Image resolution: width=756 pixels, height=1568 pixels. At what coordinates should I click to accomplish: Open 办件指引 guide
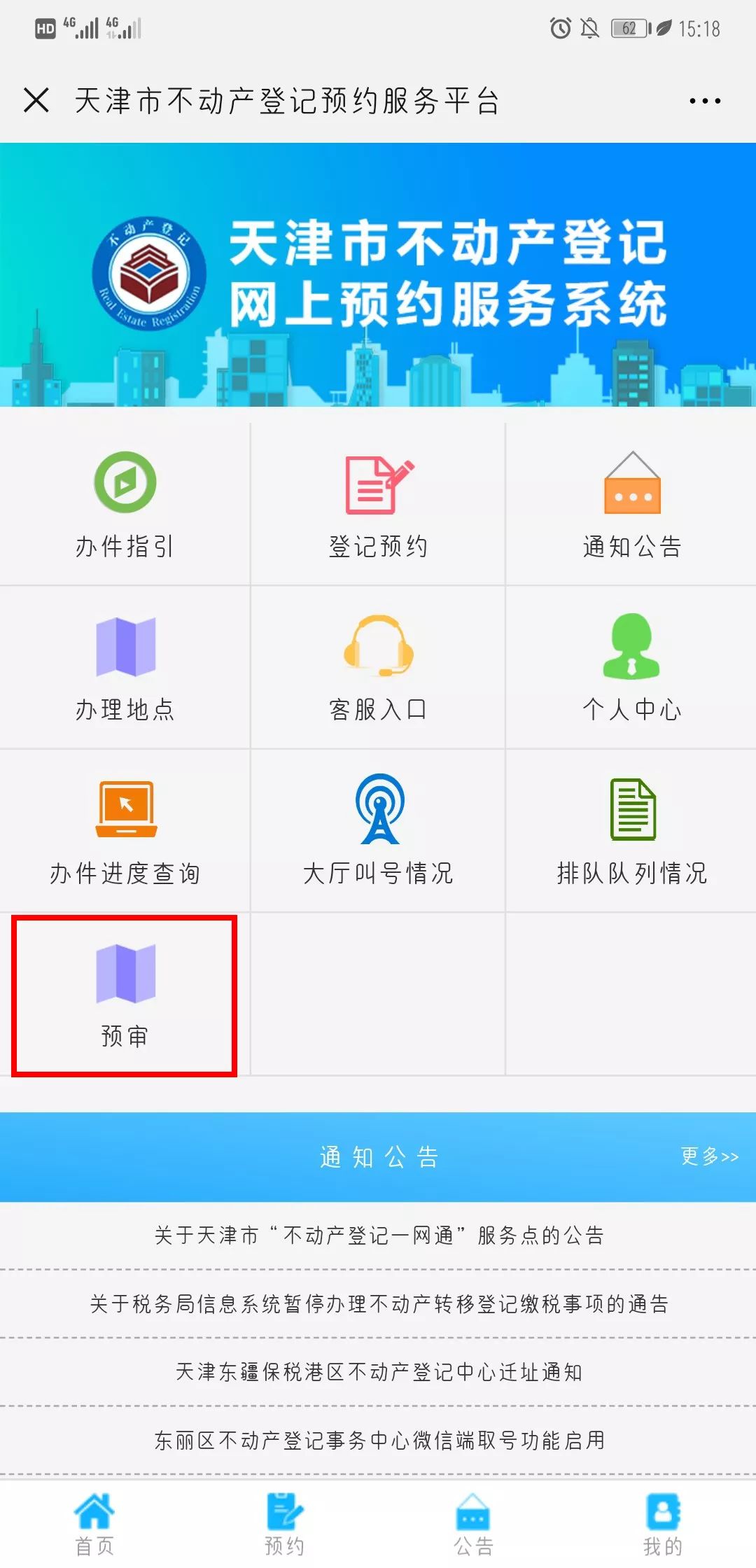click(x=125, y=504)
